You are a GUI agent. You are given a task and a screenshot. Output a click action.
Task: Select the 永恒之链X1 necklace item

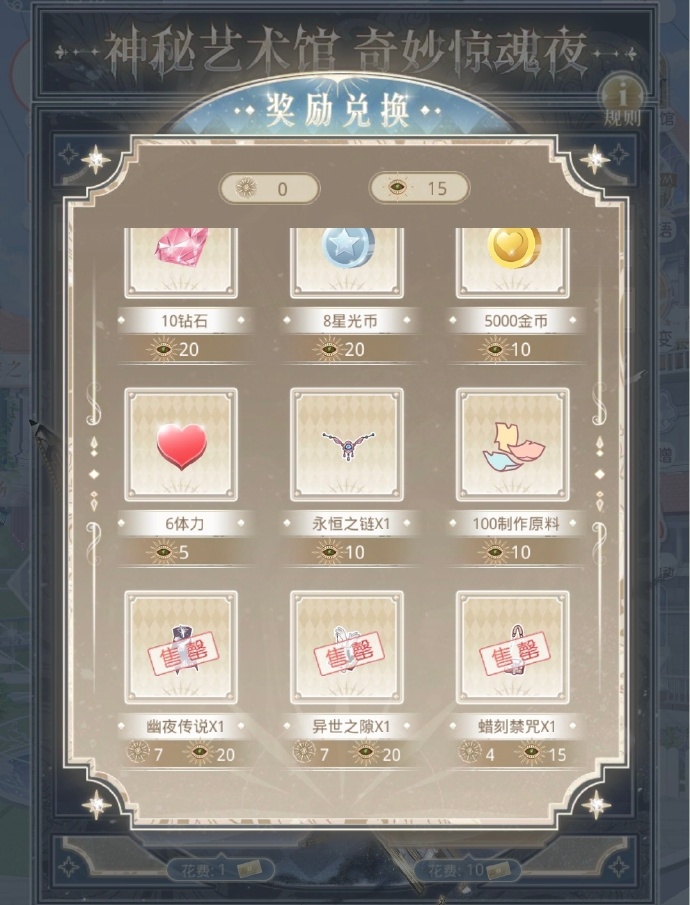tap(347, 445)
